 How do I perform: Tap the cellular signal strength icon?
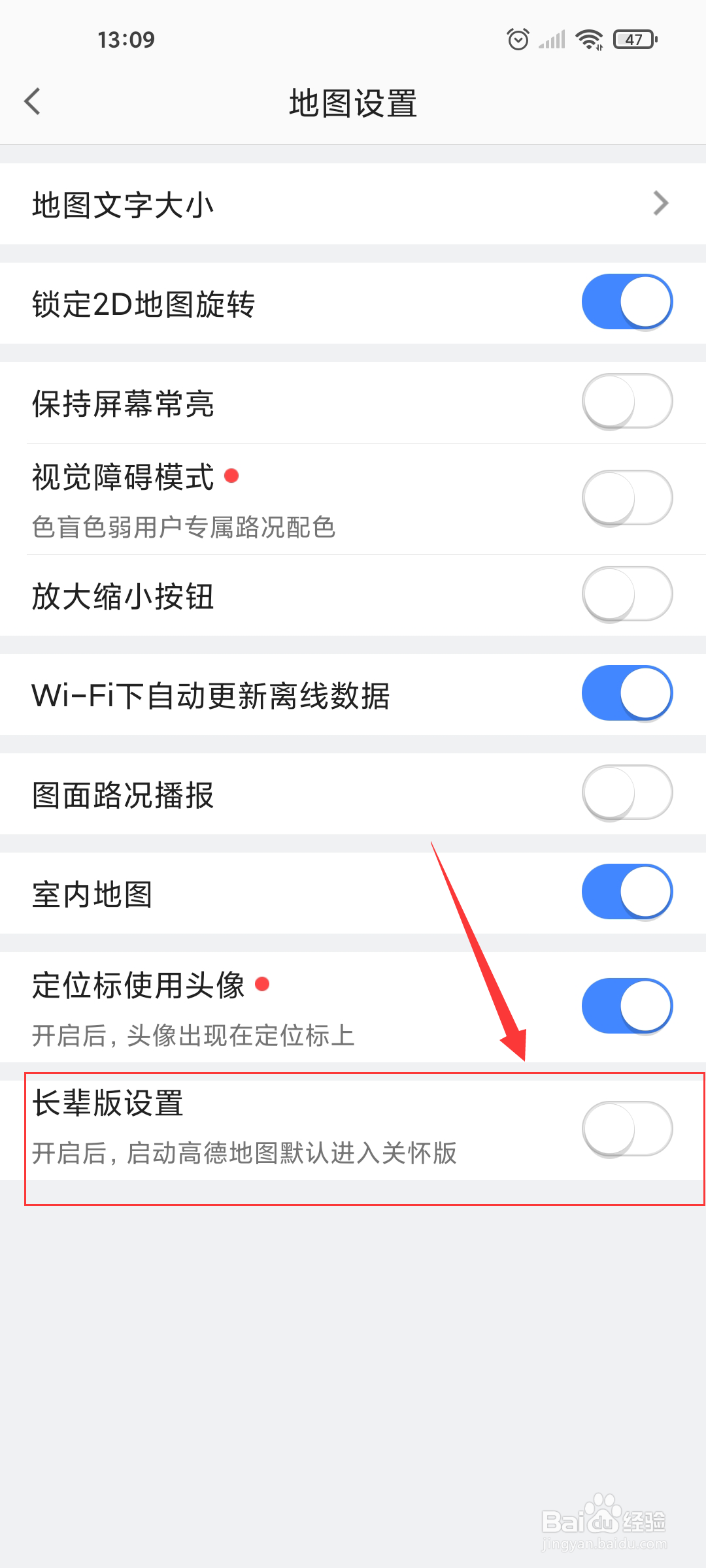click(x=552, y=39)
